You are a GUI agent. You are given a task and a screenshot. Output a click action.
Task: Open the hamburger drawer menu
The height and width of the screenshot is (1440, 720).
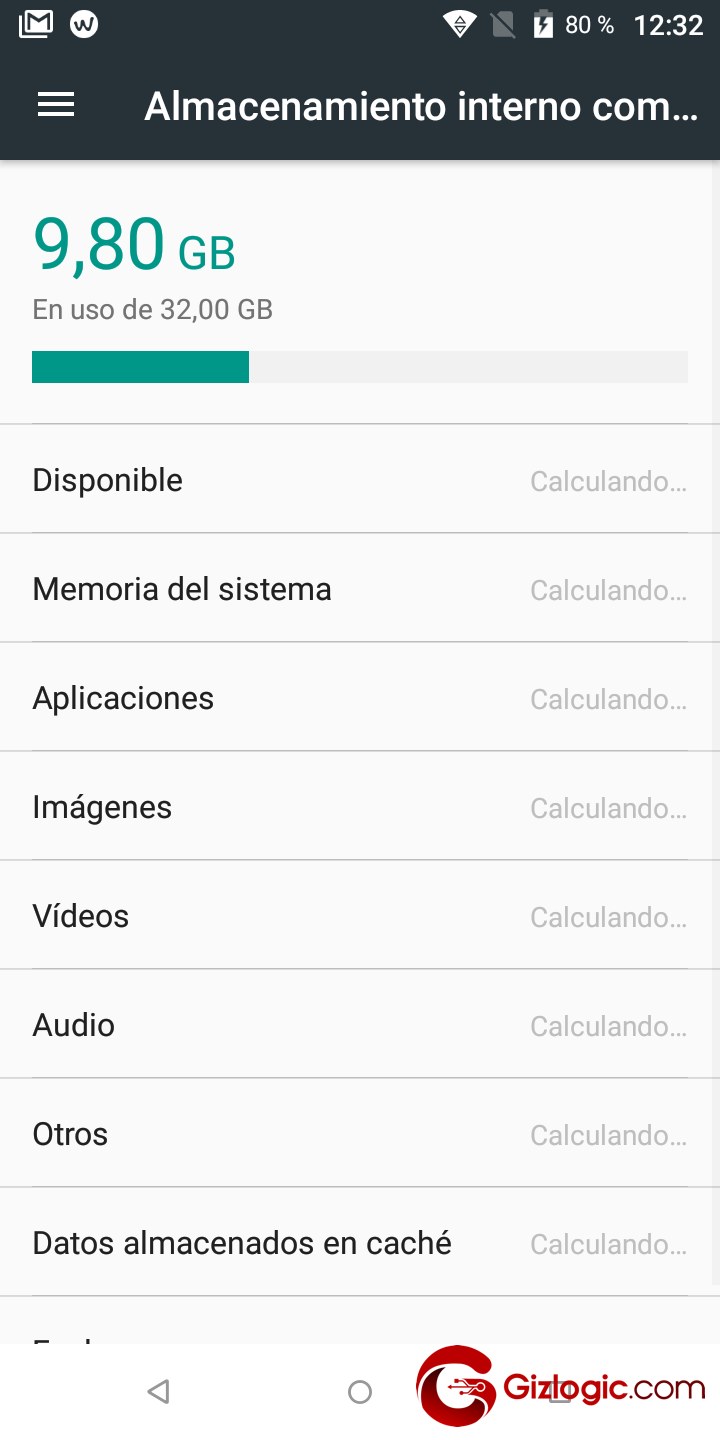pyautogui.click(x=56, y=105)
